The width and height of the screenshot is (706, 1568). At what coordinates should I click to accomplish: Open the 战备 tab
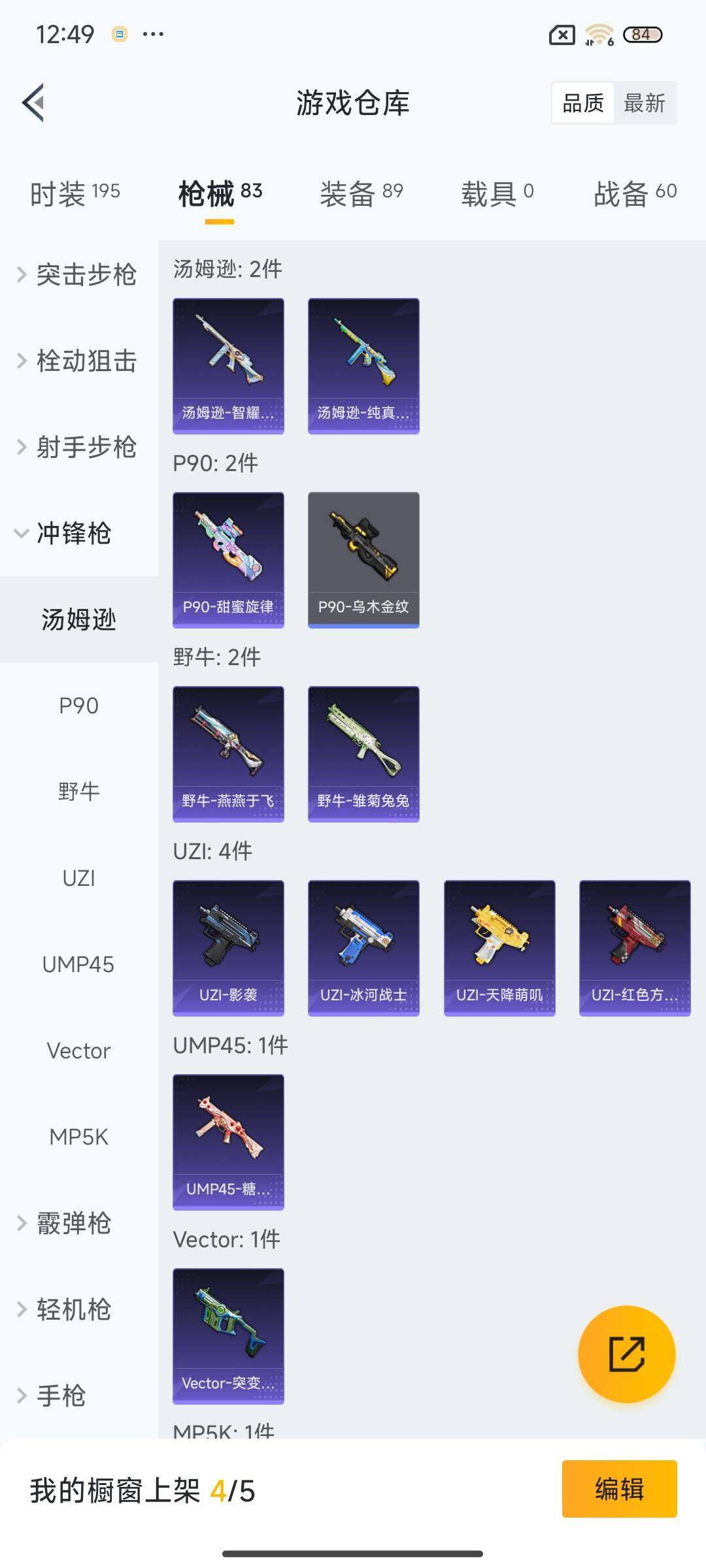pyautogui.click(x=635, y=193)
